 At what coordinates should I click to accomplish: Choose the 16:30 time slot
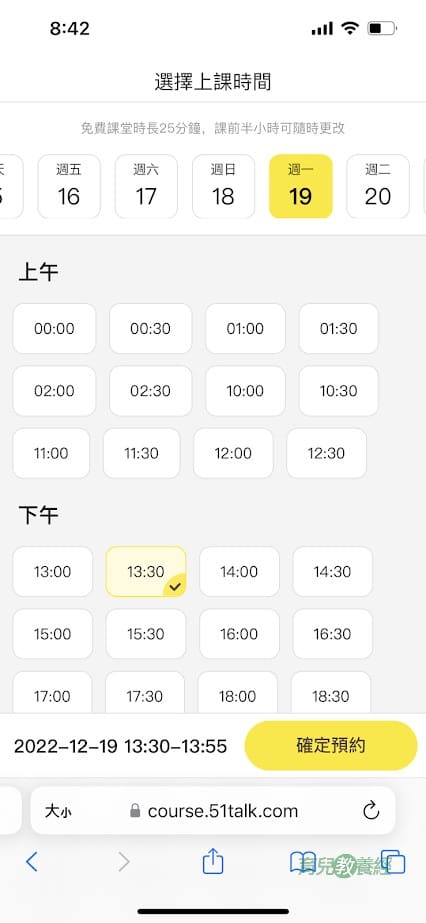(332, 634)
